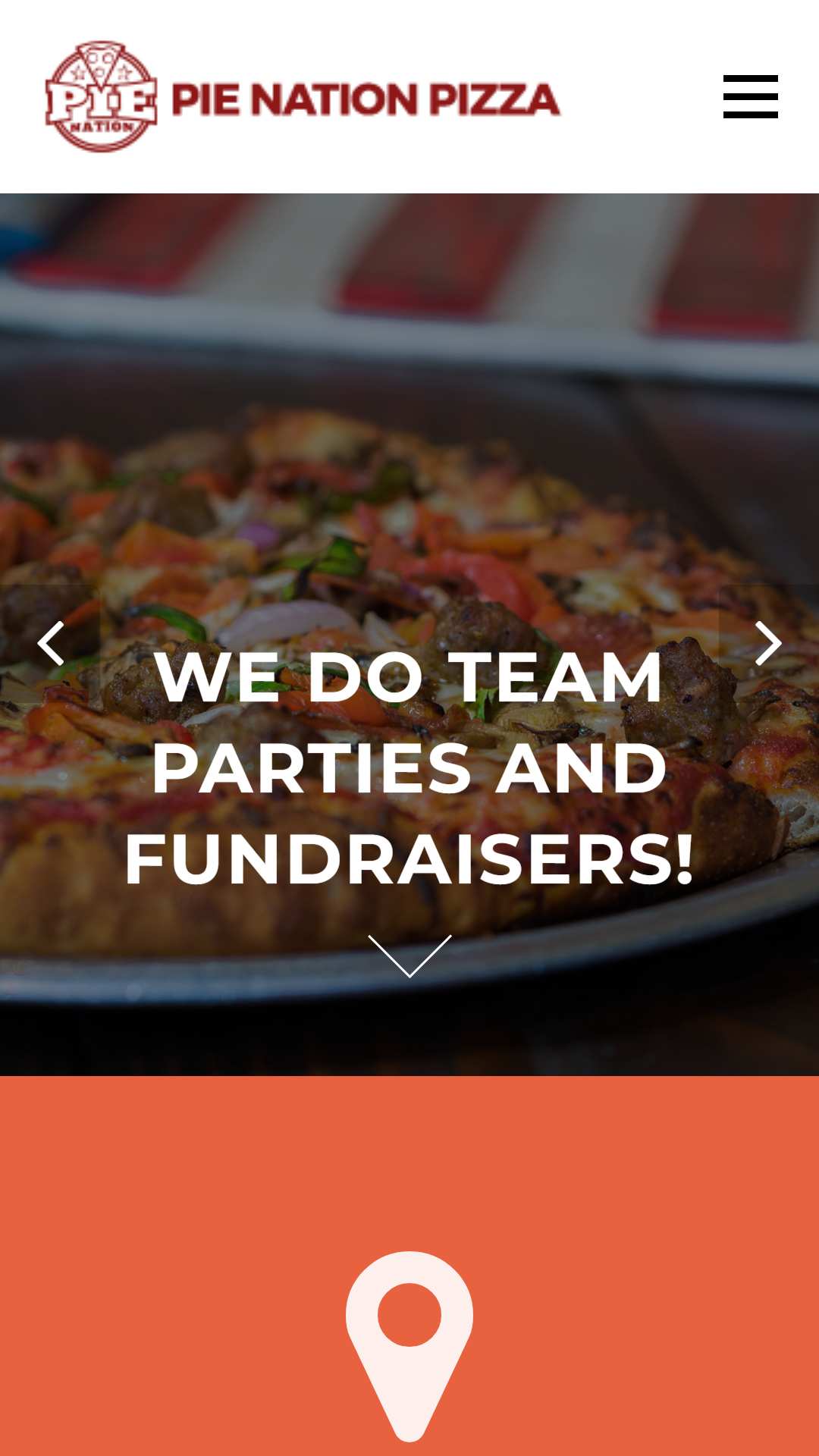This screenshot has width=819, height=1456.
Task: Tap the down arrow below headline
Action: pos(409,956)
